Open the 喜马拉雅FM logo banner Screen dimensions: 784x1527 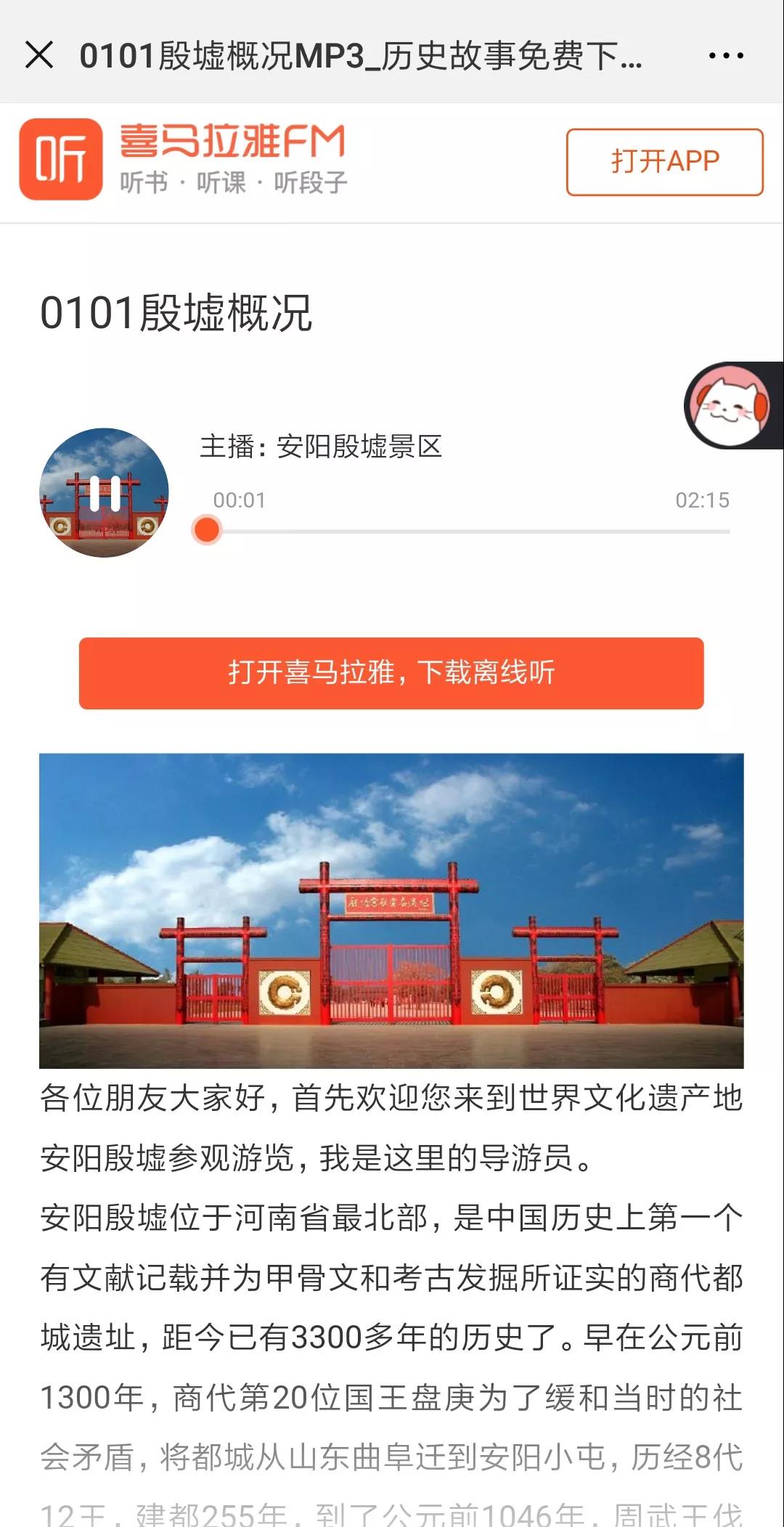click(184, 159)
